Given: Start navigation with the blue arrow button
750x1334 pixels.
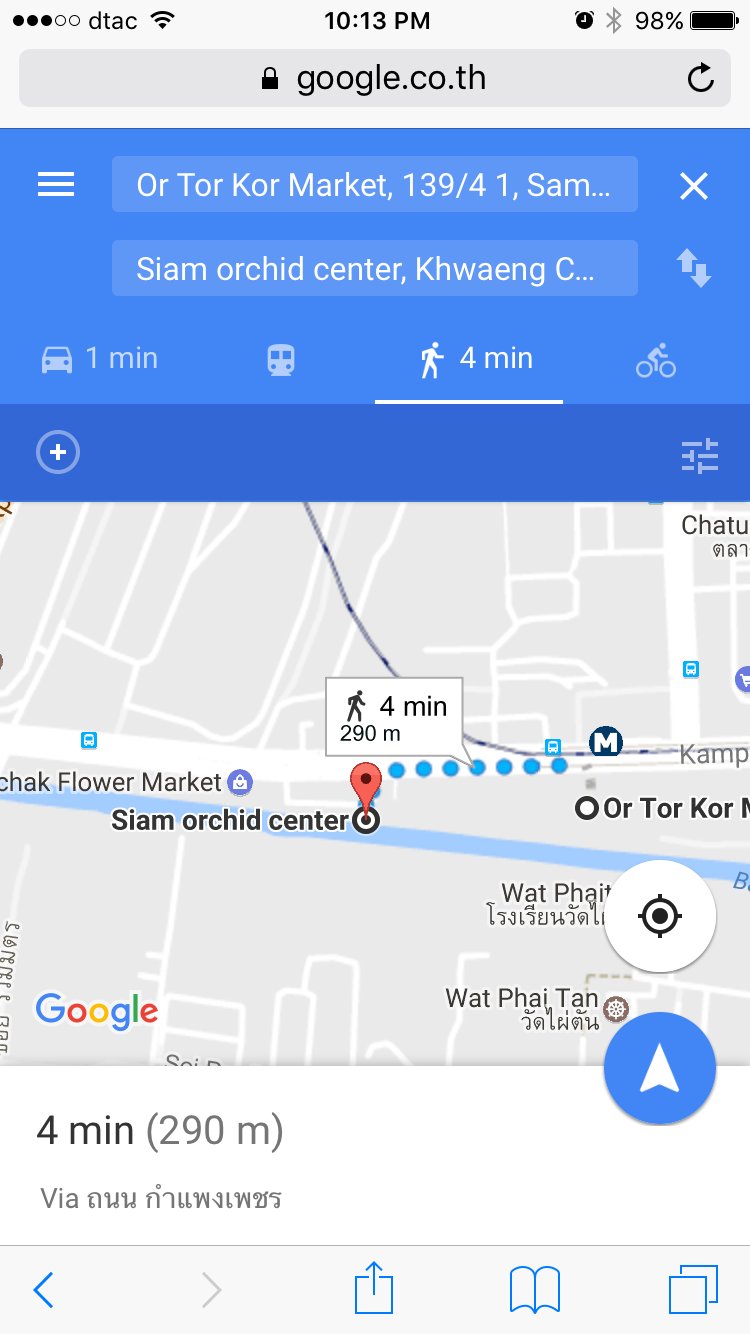Looking at the screenshot, I should tap(660, 1069).
